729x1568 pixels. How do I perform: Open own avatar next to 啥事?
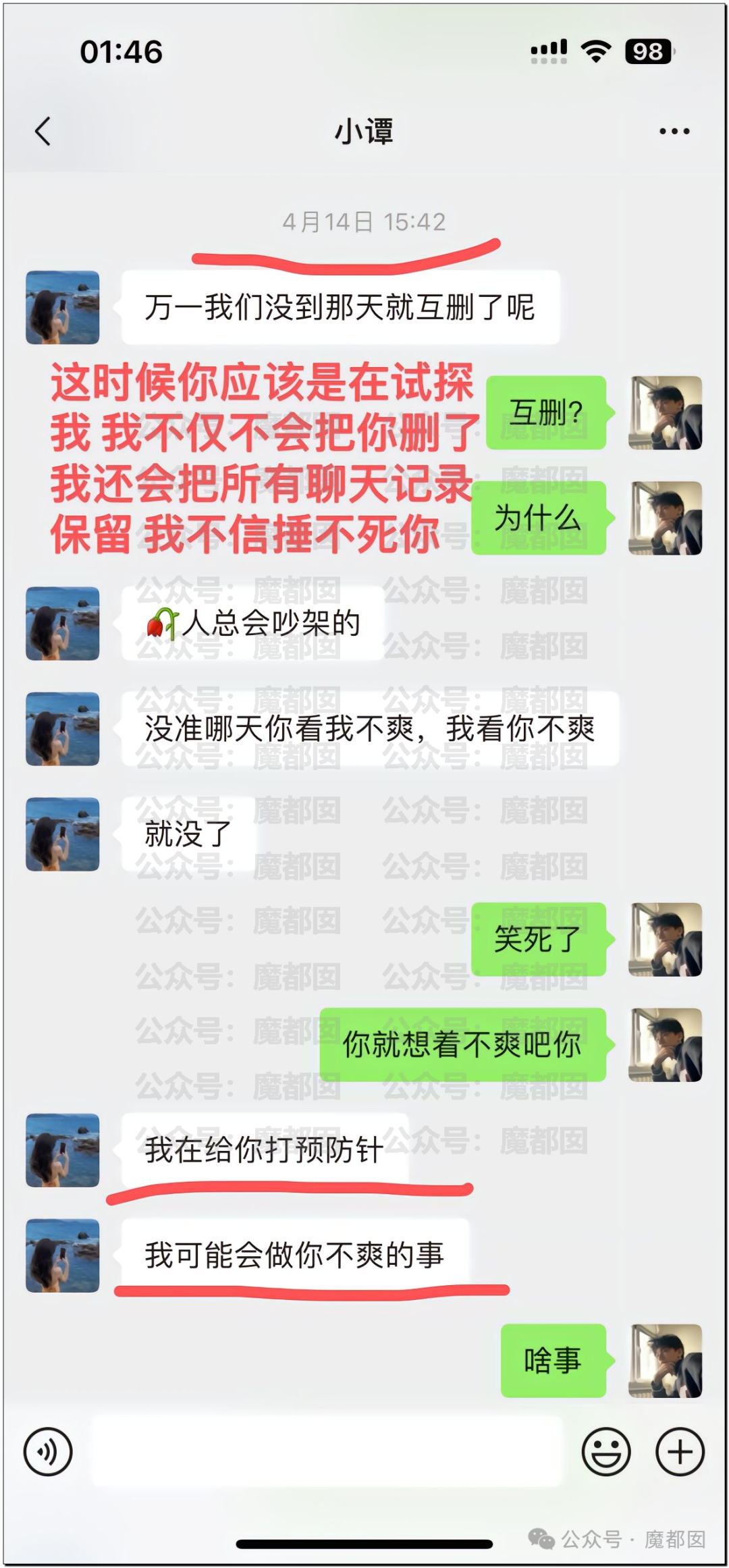(x=665, y=1360)
